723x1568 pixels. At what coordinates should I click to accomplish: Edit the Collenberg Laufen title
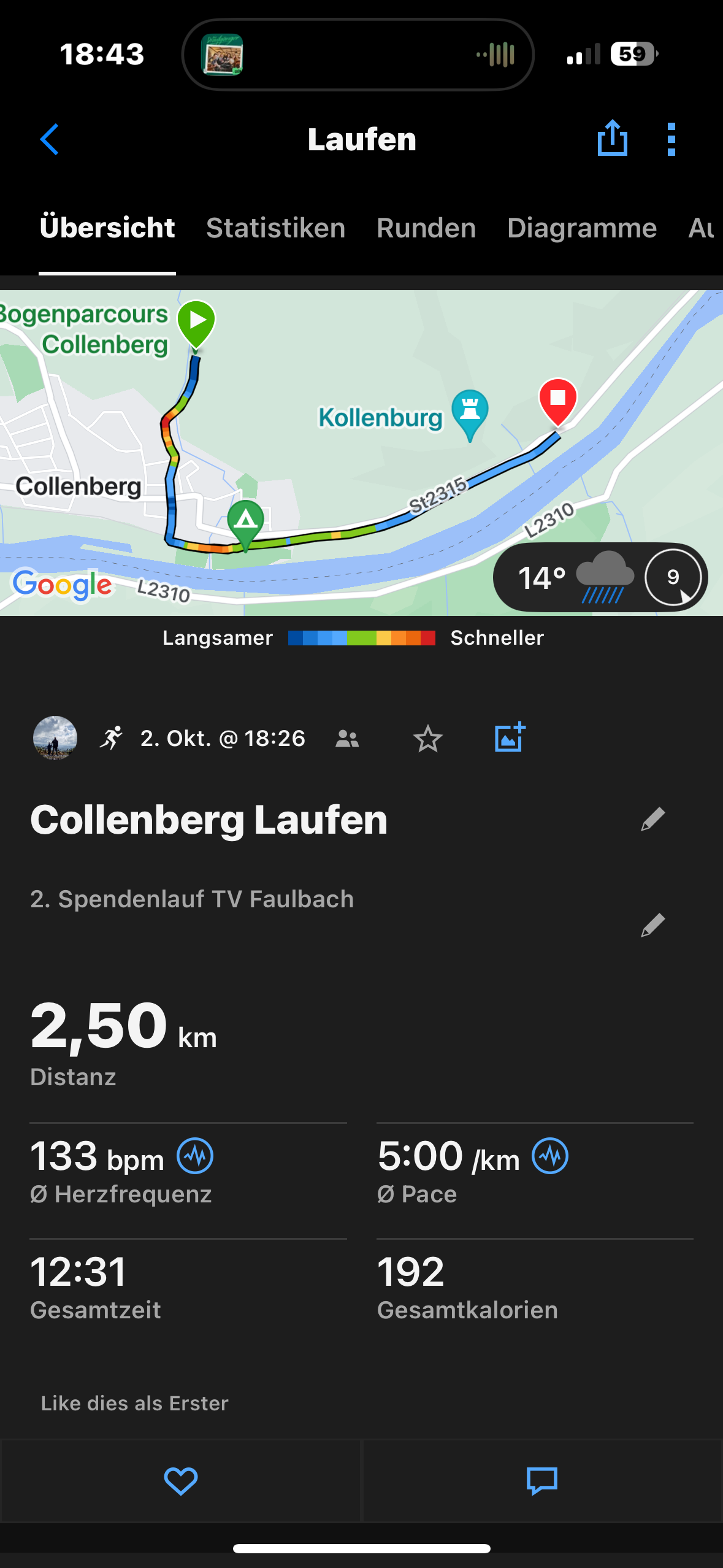click(653, 819)
